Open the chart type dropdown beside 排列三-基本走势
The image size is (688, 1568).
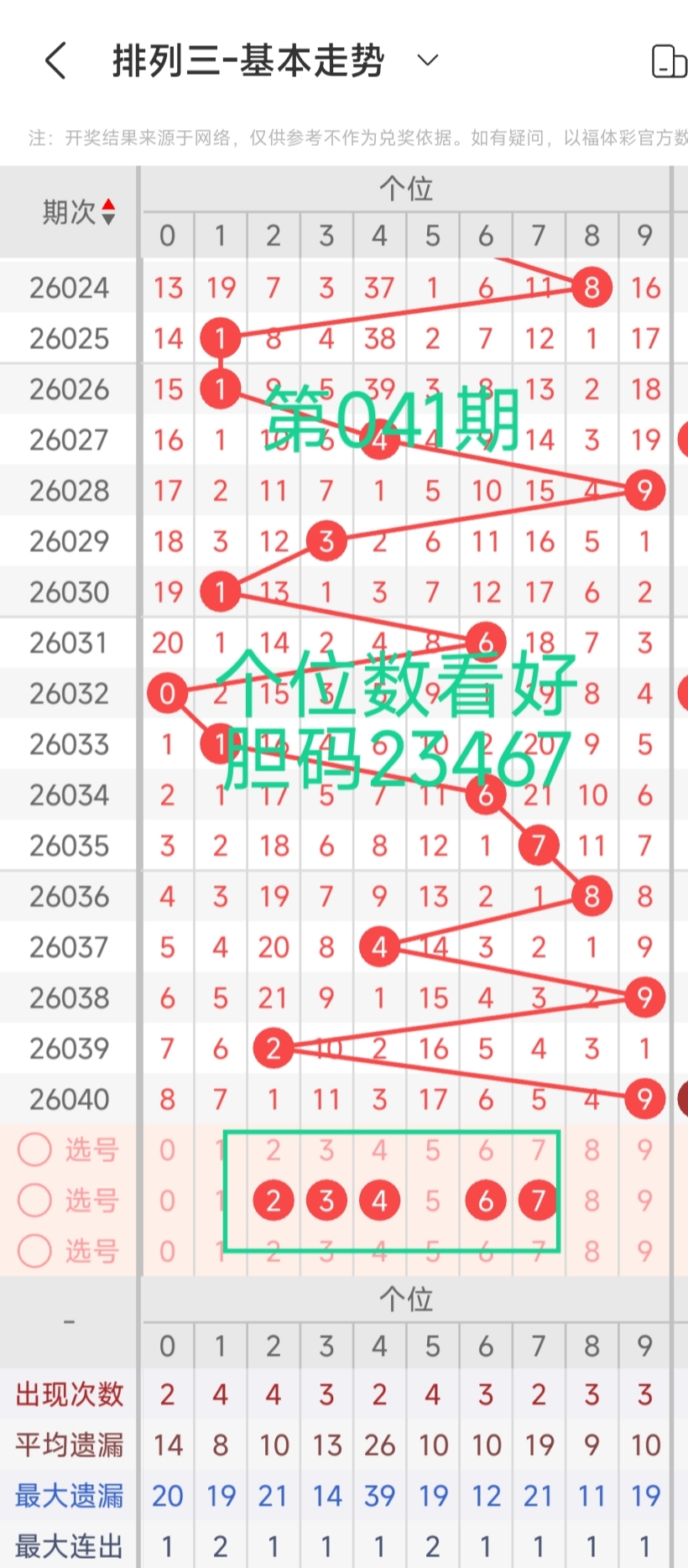pos(426,60)
